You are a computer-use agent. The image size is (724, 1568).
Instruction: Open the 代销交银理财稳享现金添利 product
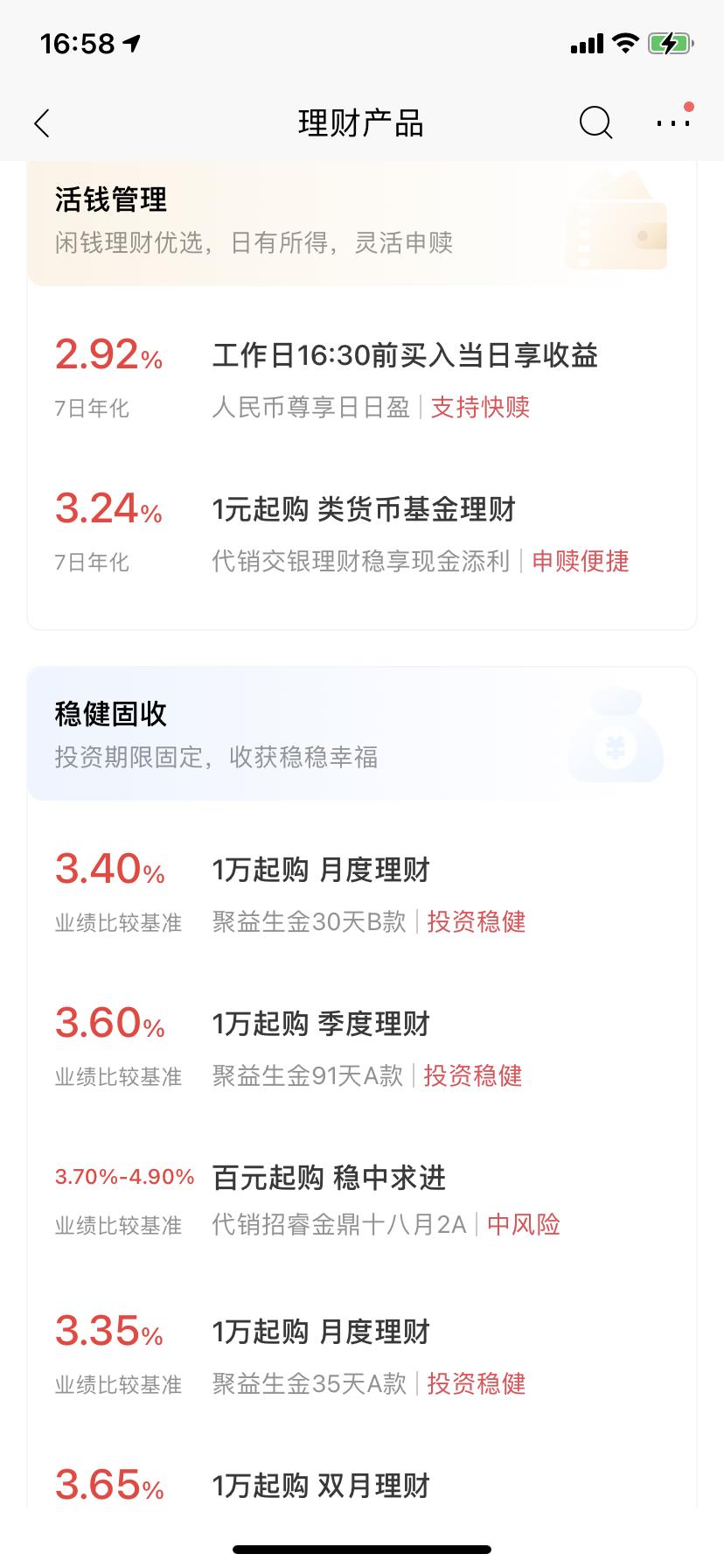(361, 563)
